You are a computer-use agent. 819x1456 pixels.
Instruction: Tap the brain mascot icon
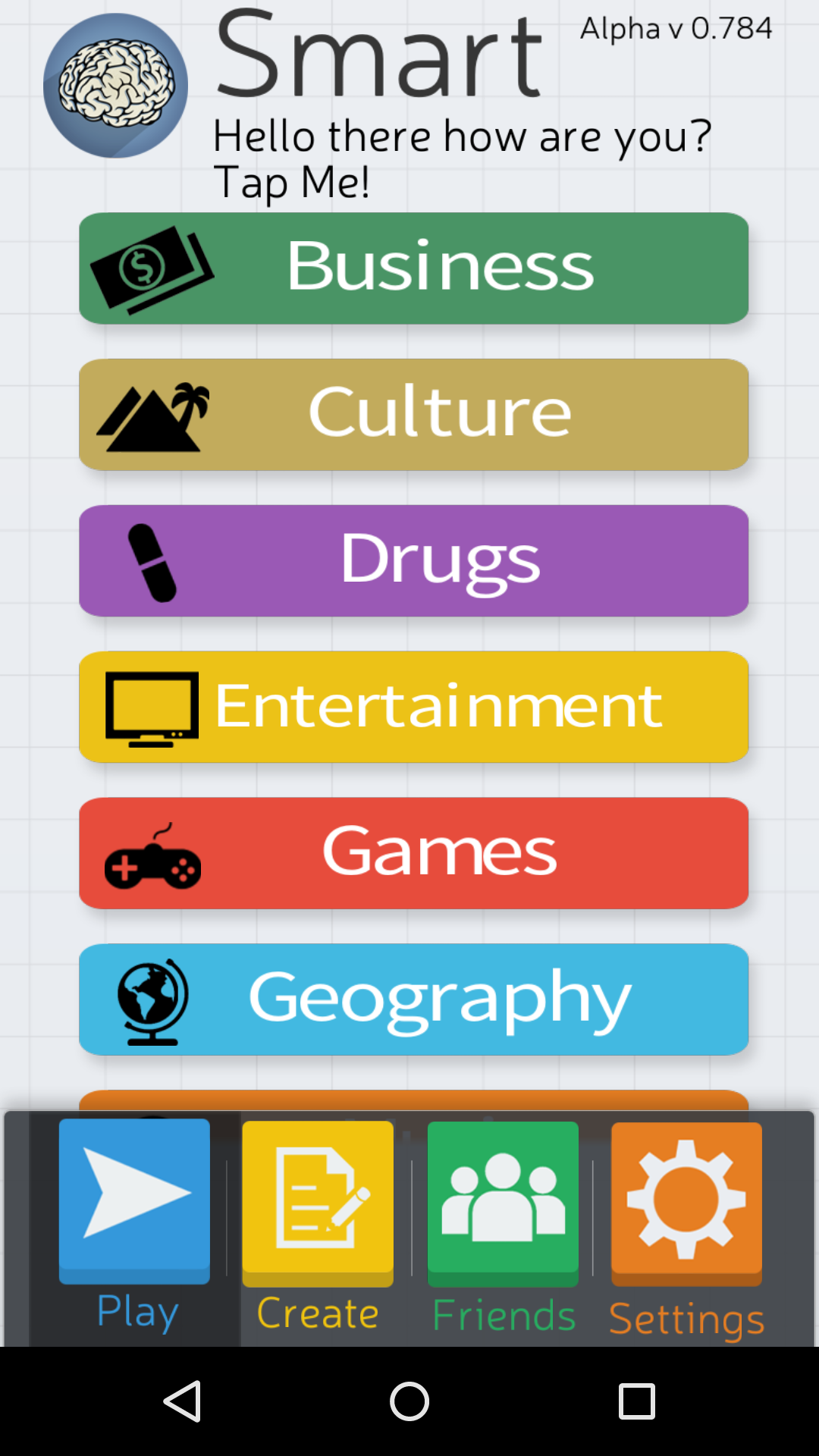point(115,86)
